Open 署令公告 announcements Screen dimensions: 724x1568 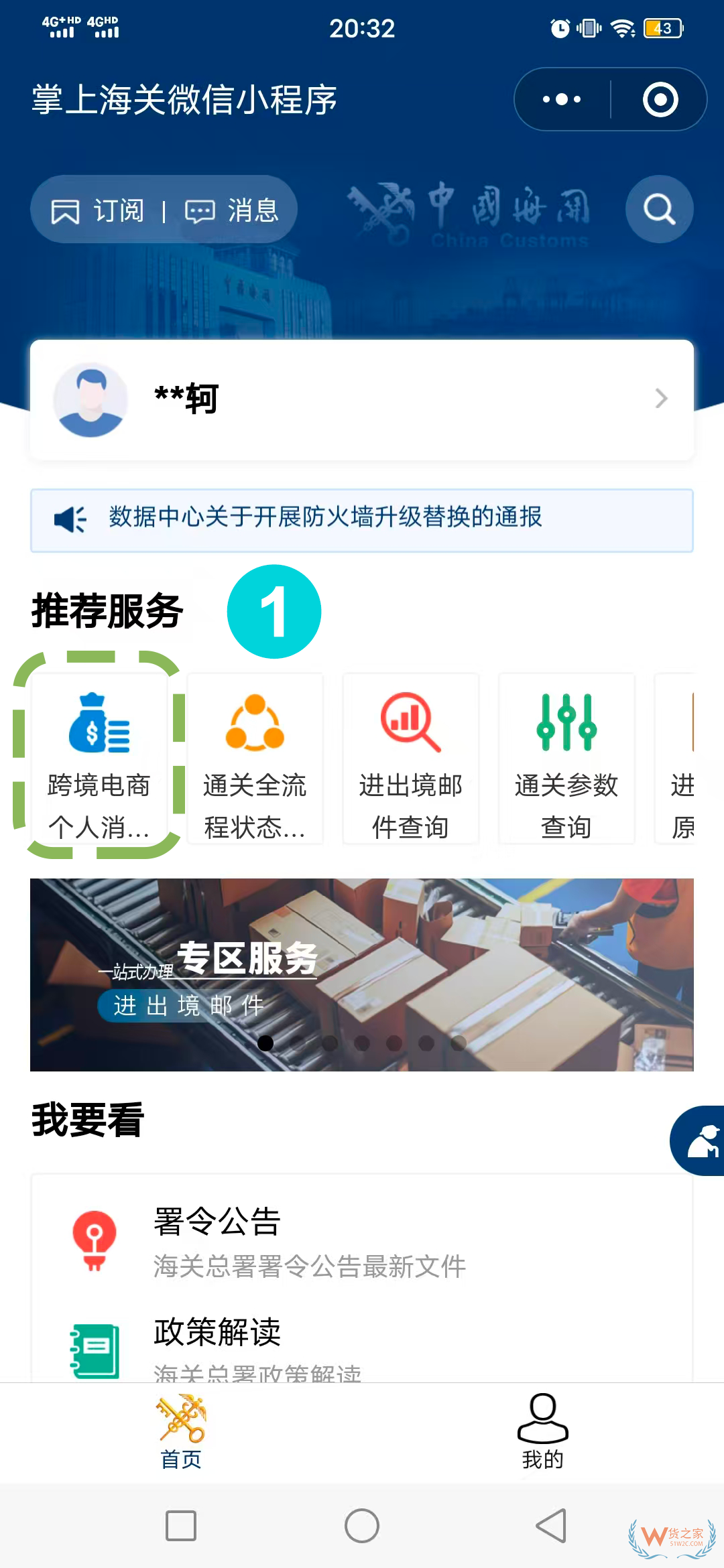(x=362, y=1241)
